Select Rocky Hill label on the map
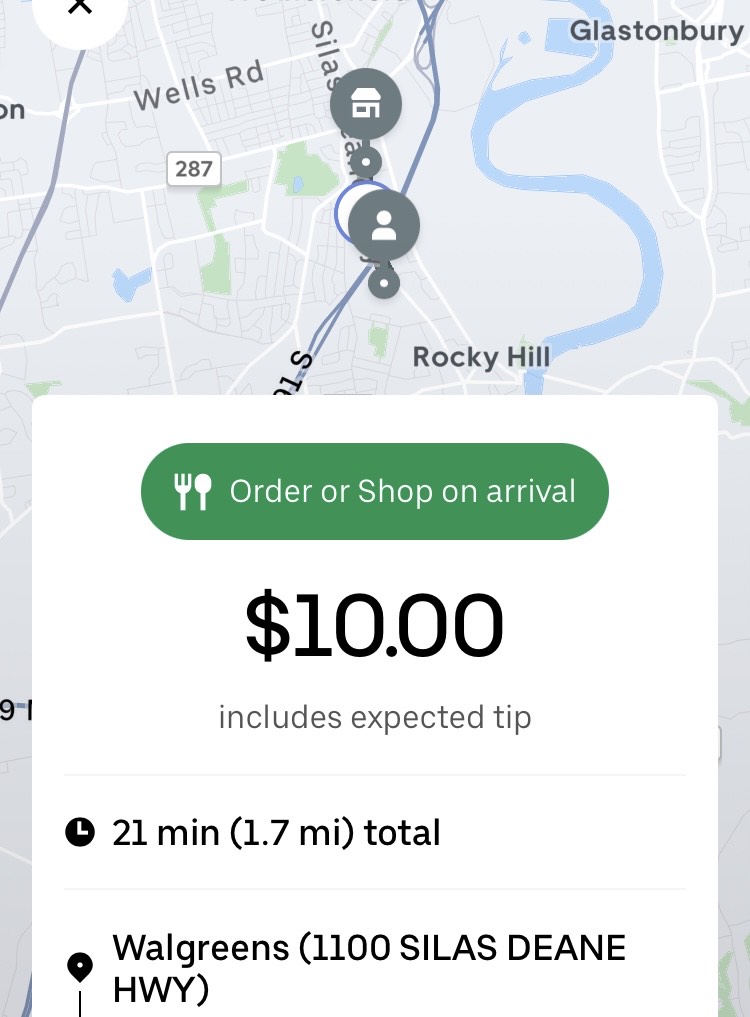The width and height of the screenshot is (750, 1017). point(481,357)
